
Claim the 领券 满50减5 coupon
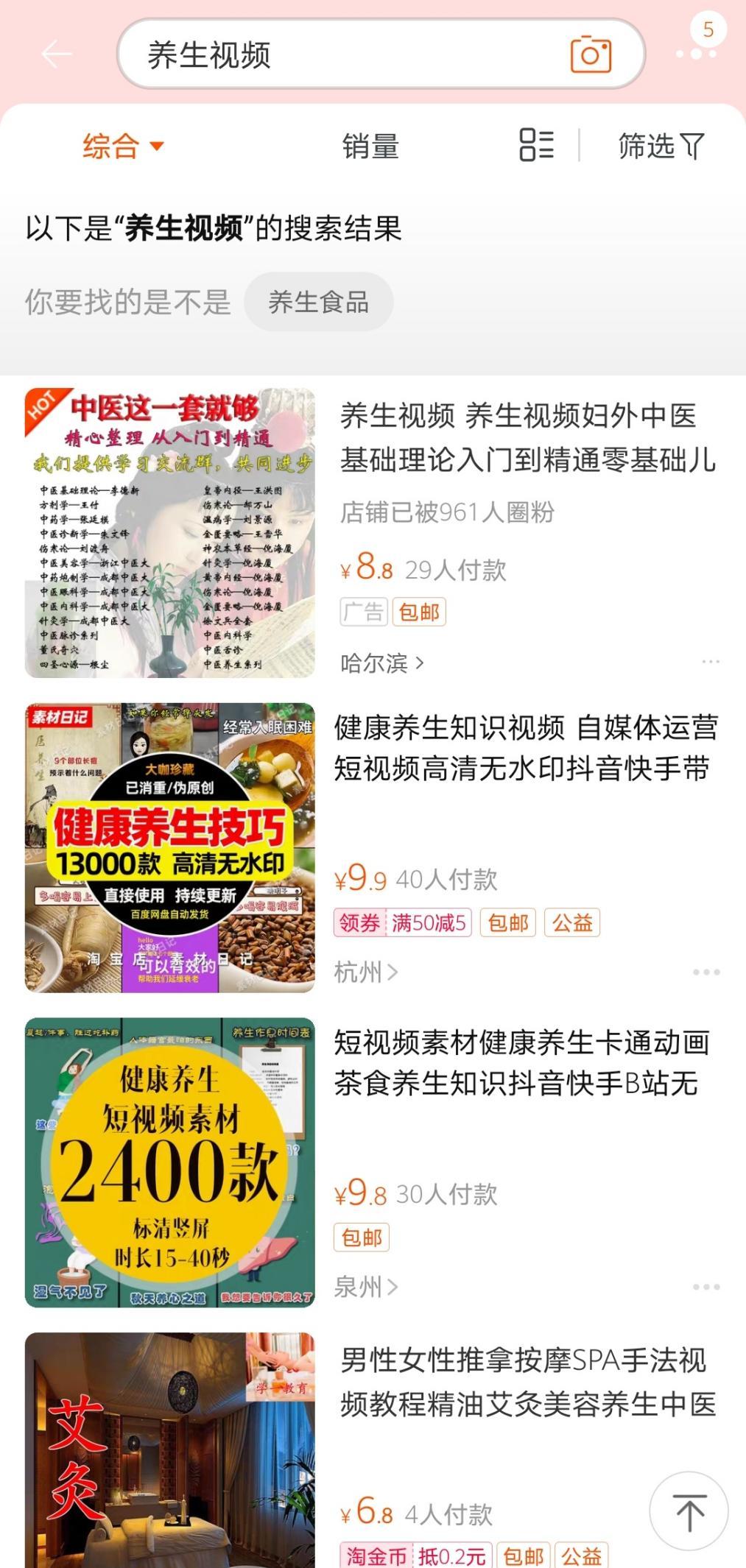click(402, 922)
